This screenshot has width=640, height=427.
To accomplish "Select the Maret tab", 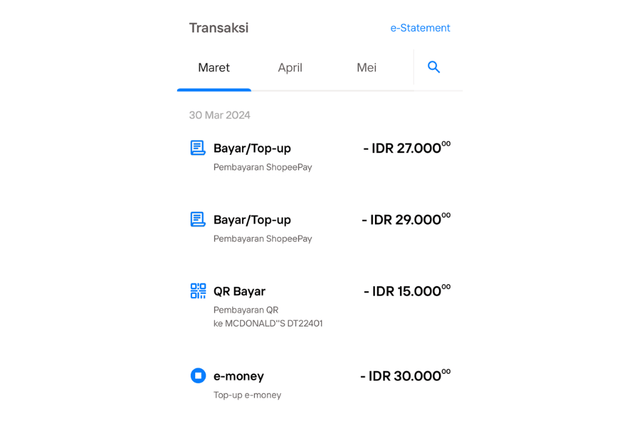I will coord(214,68).
